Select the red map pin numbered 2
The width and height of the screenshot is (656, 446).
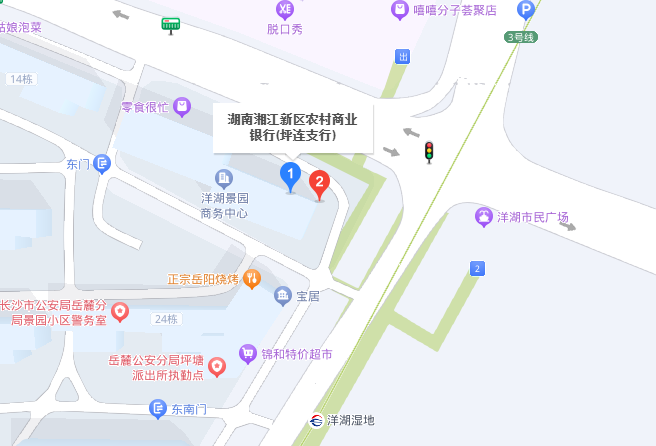[x=319, y=184]
